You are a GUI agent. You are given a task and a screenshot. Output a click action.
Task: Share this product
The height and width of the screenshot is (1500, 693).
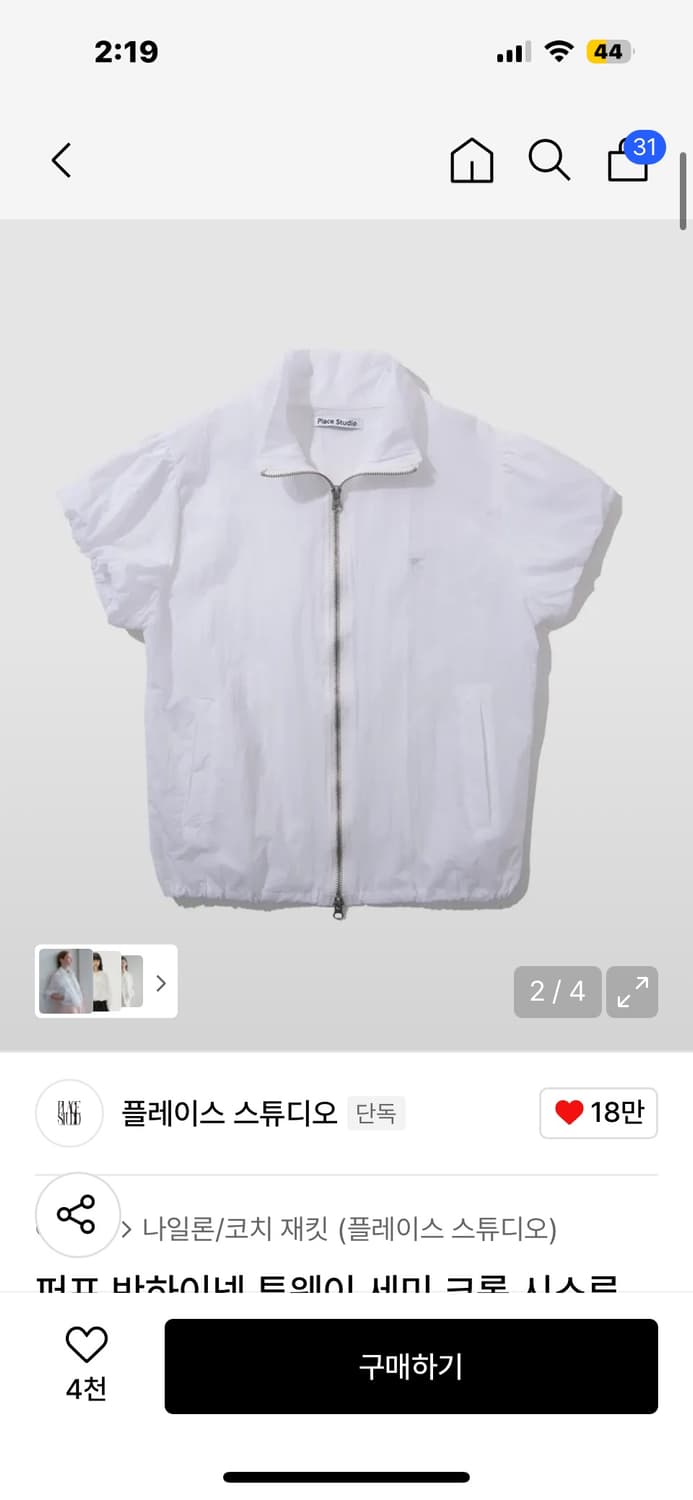(77, 1215)
